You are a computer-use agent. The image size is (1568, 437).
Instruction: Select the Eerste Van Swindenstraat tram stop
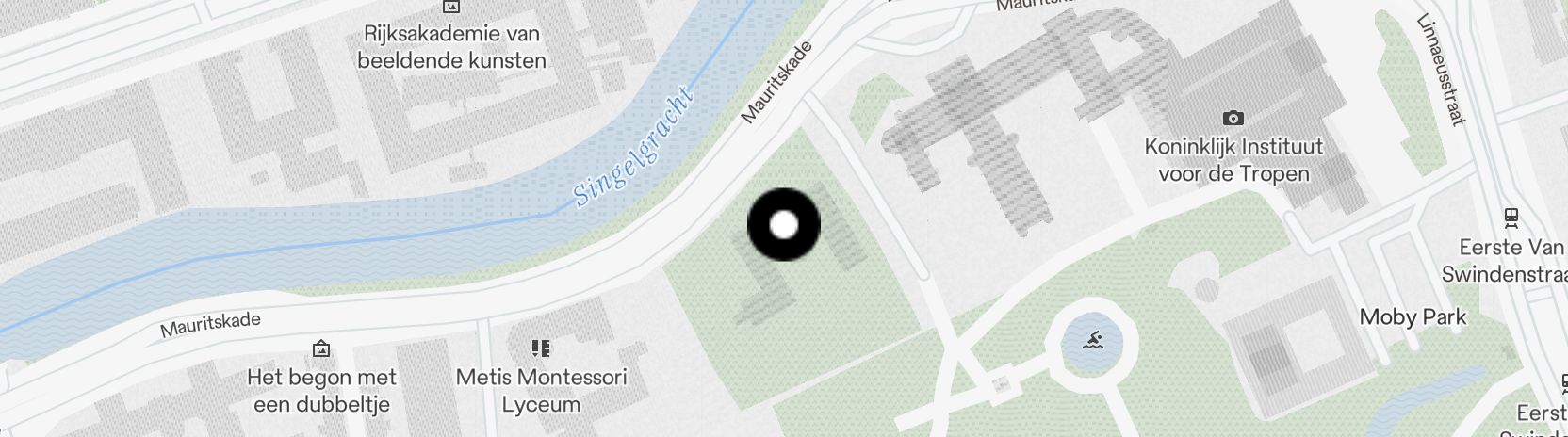tap(1511, 218)
